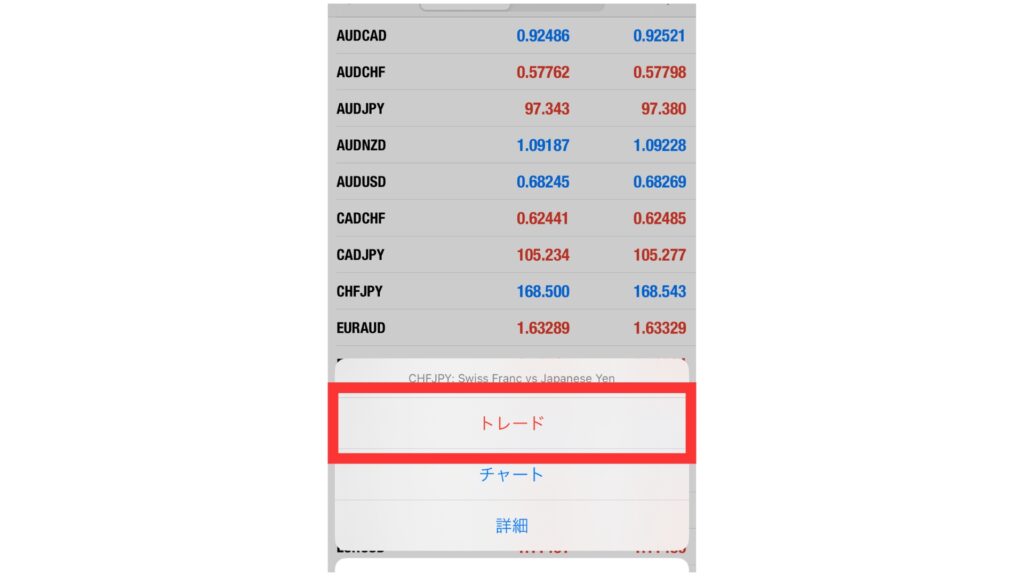Select トレード in the CHFJPY action sheet

(511, 424)
